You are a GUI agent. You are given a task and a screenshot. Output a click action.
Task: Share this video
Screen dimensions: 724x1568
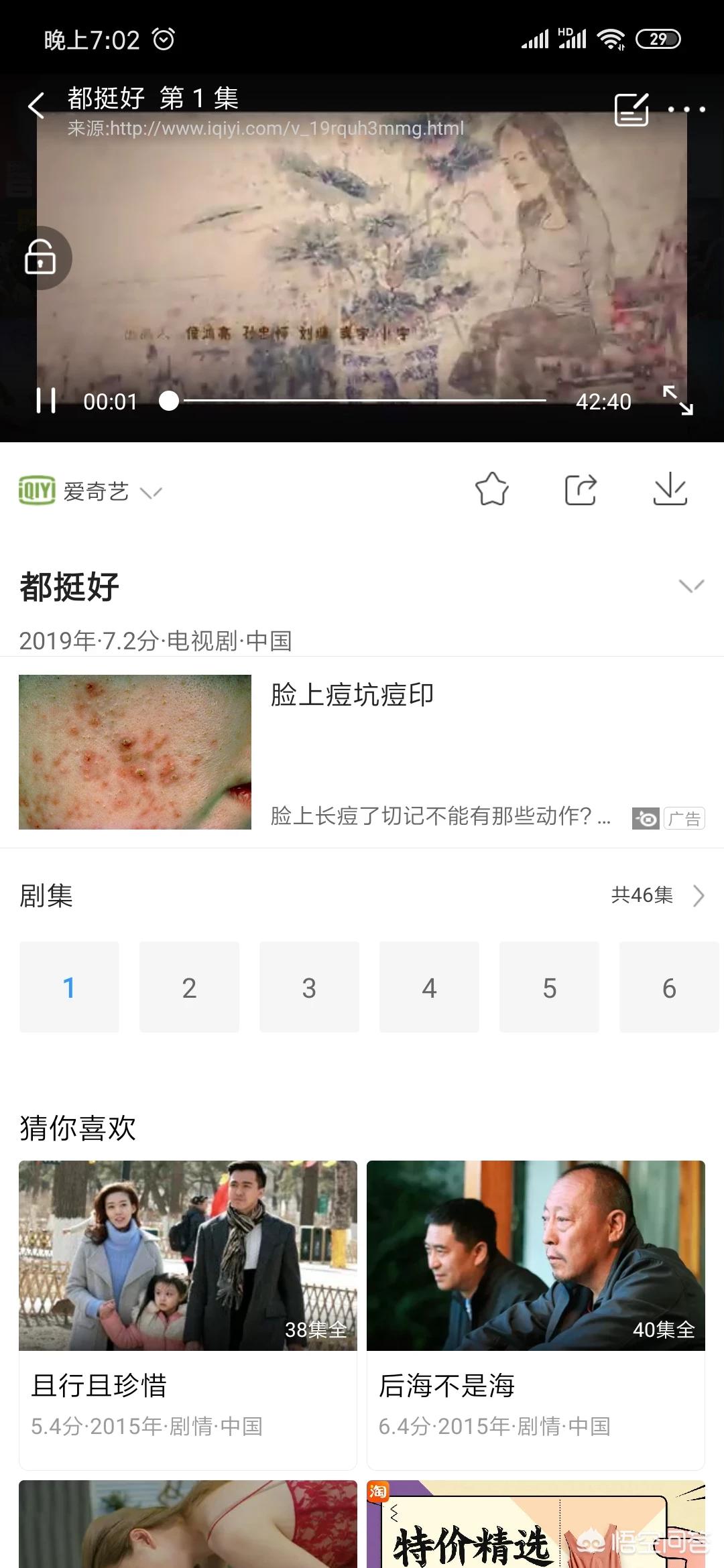[x=580, y=489]
